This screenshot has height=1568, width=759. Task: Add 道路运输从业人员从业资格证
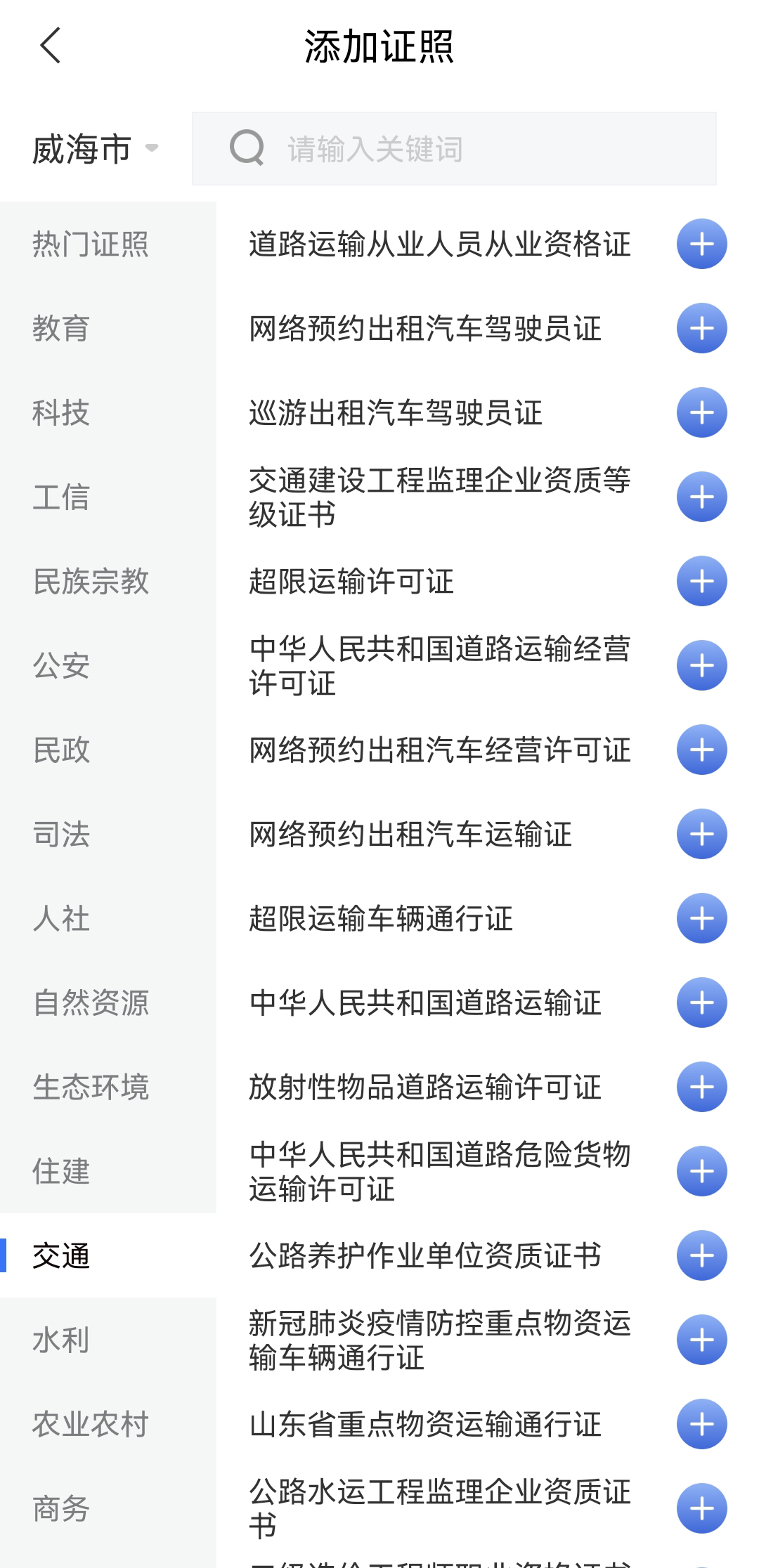coord(701,244)
